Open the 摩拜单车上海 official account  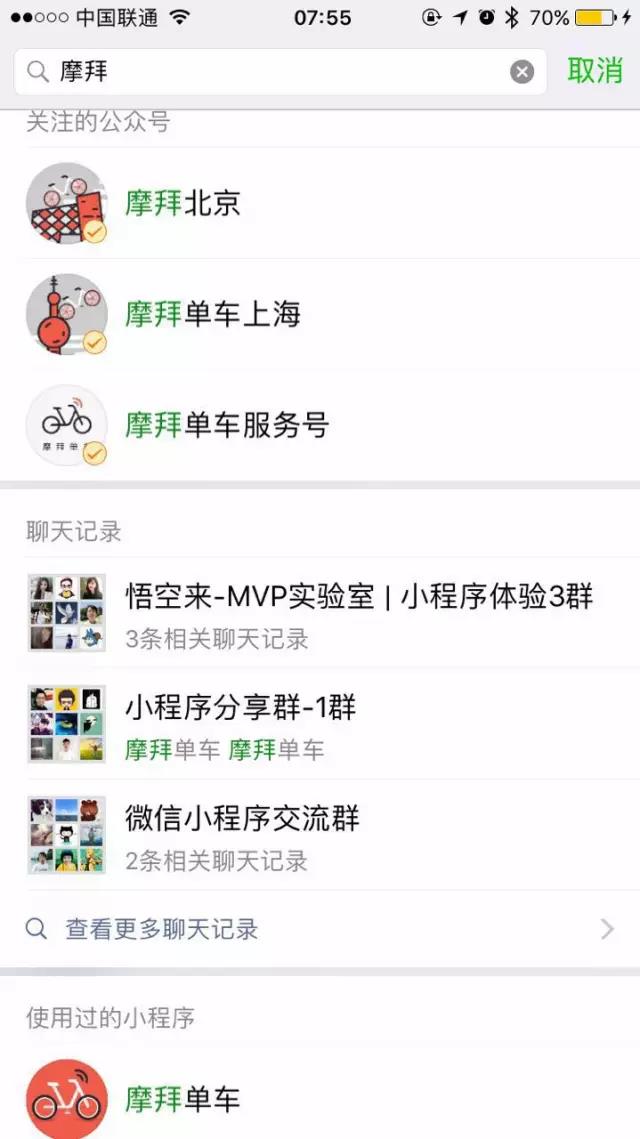tap(320, 315)
